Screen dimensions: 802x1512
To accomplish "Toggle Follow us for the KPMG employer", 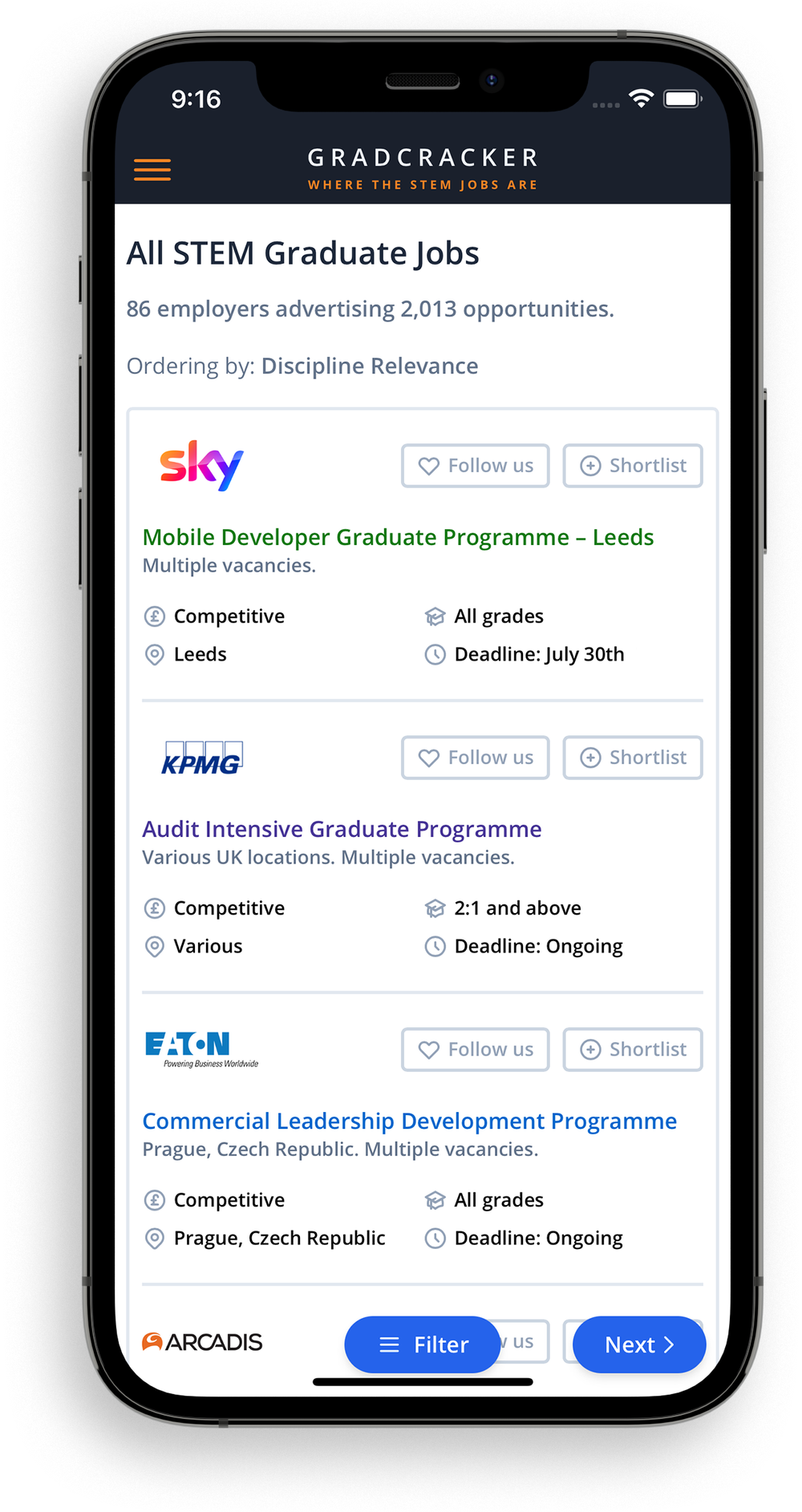I will 475,757.
